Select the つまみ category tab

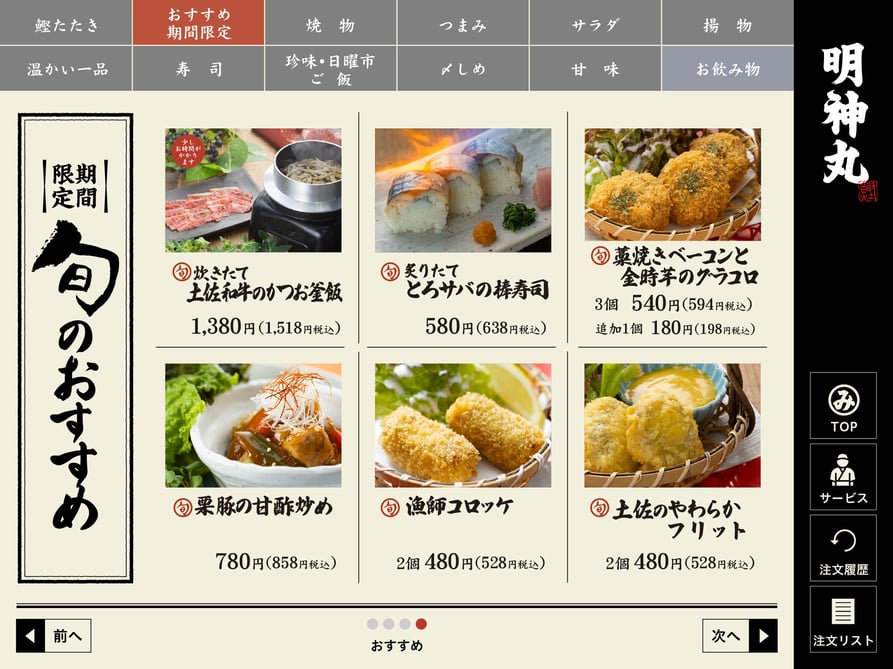[463, 23]
